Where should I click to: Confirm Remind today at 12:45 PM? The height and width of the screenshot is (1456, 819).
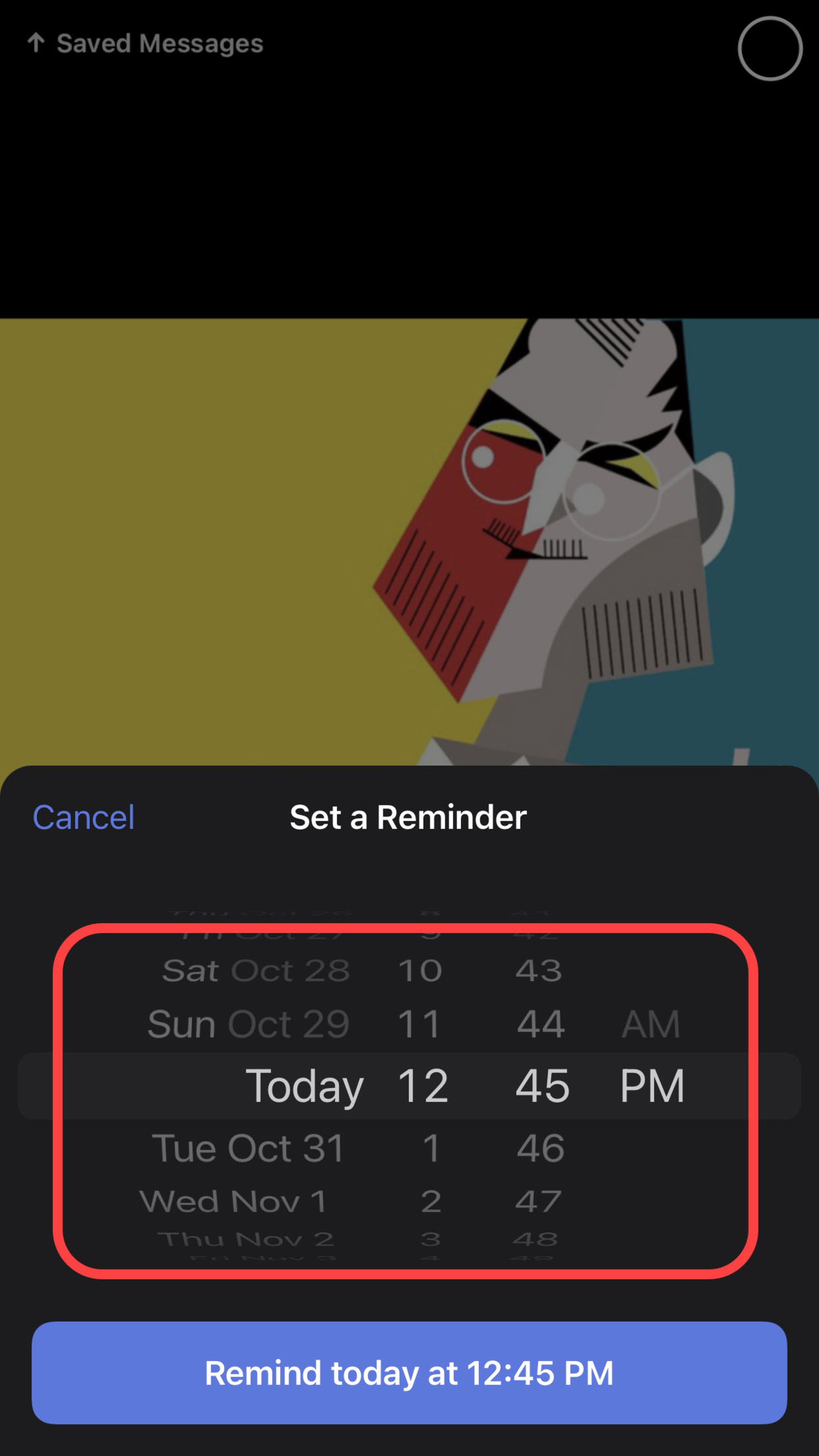(x=409, y=1373)
